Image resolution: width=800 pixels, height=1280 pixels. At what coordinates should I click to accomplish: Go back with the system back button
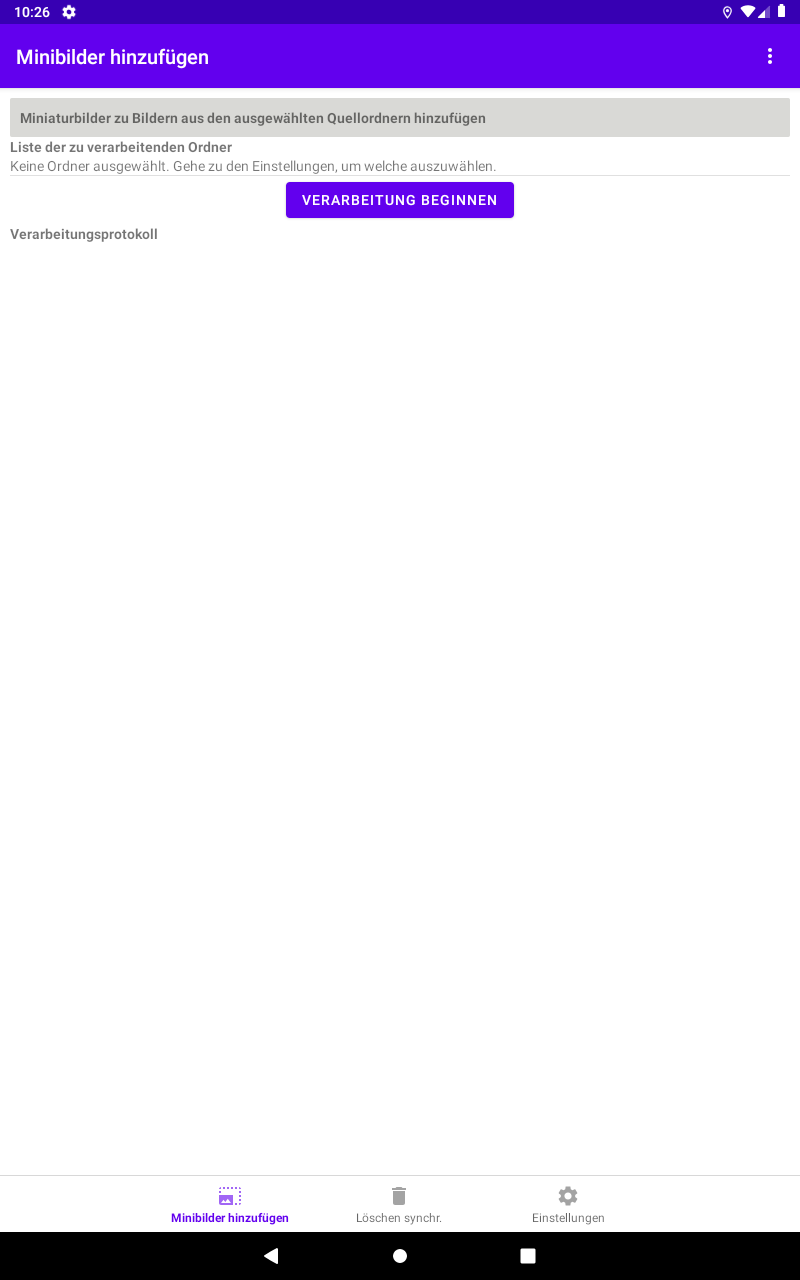point(271,1256)
